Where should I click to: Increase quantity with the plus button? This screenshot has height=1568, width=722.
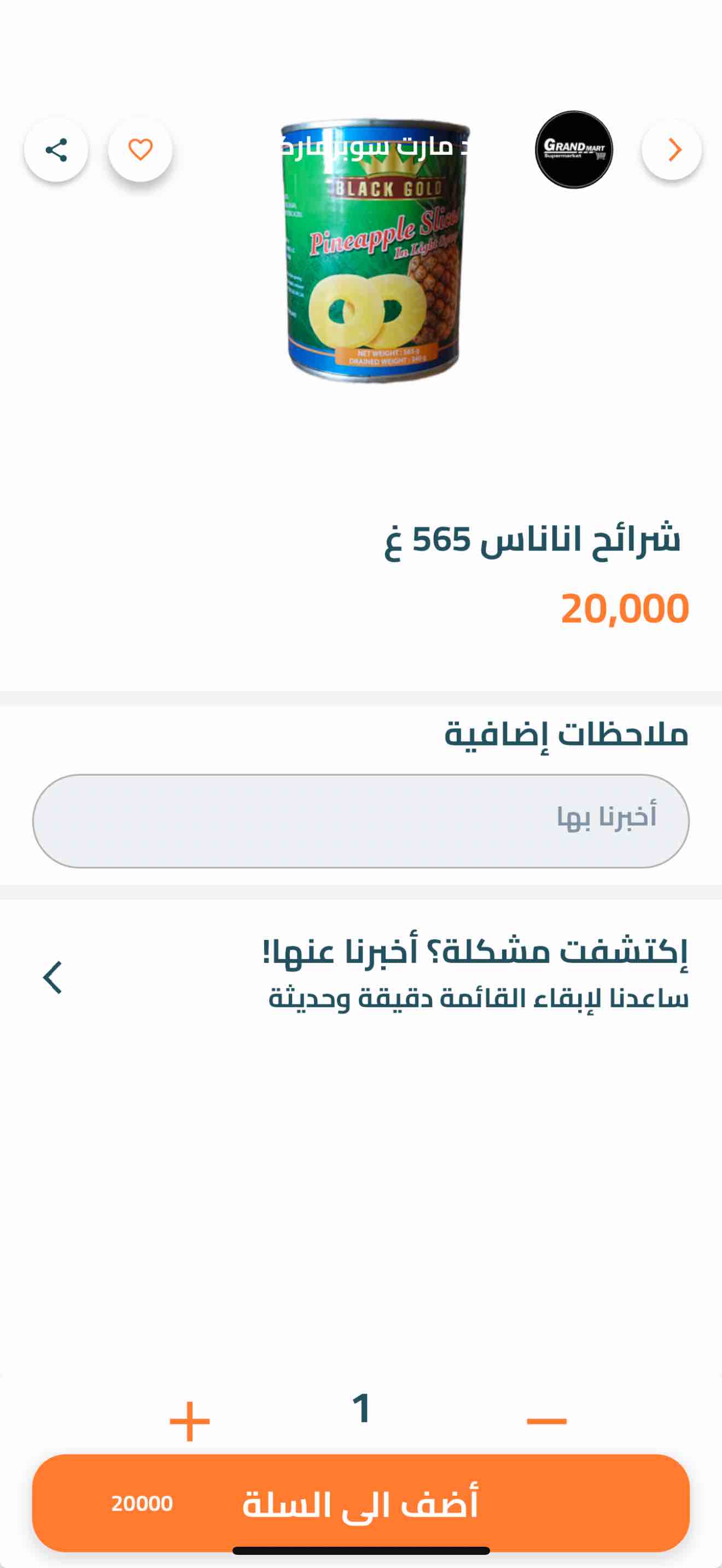tap(189, 1421)
